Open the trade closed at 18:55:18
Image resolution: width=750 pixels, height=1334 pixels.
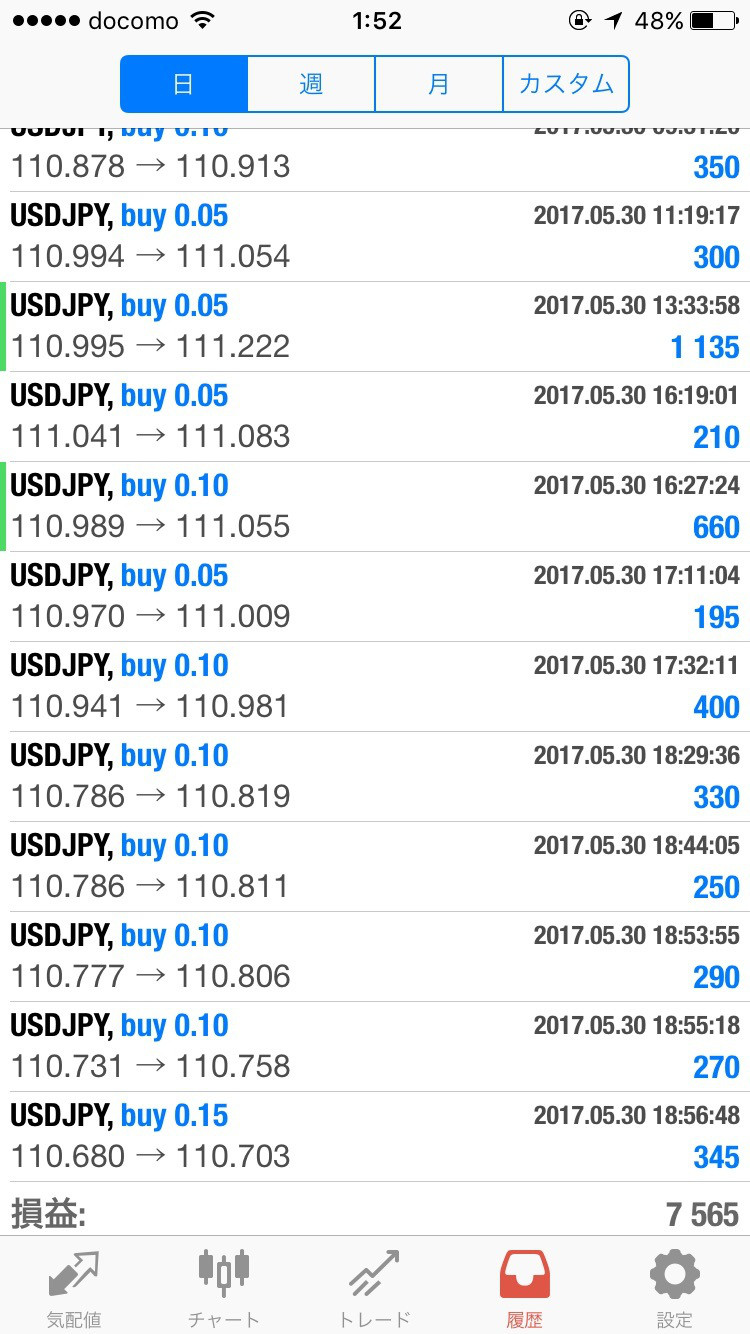click(x=375, y=1047)
